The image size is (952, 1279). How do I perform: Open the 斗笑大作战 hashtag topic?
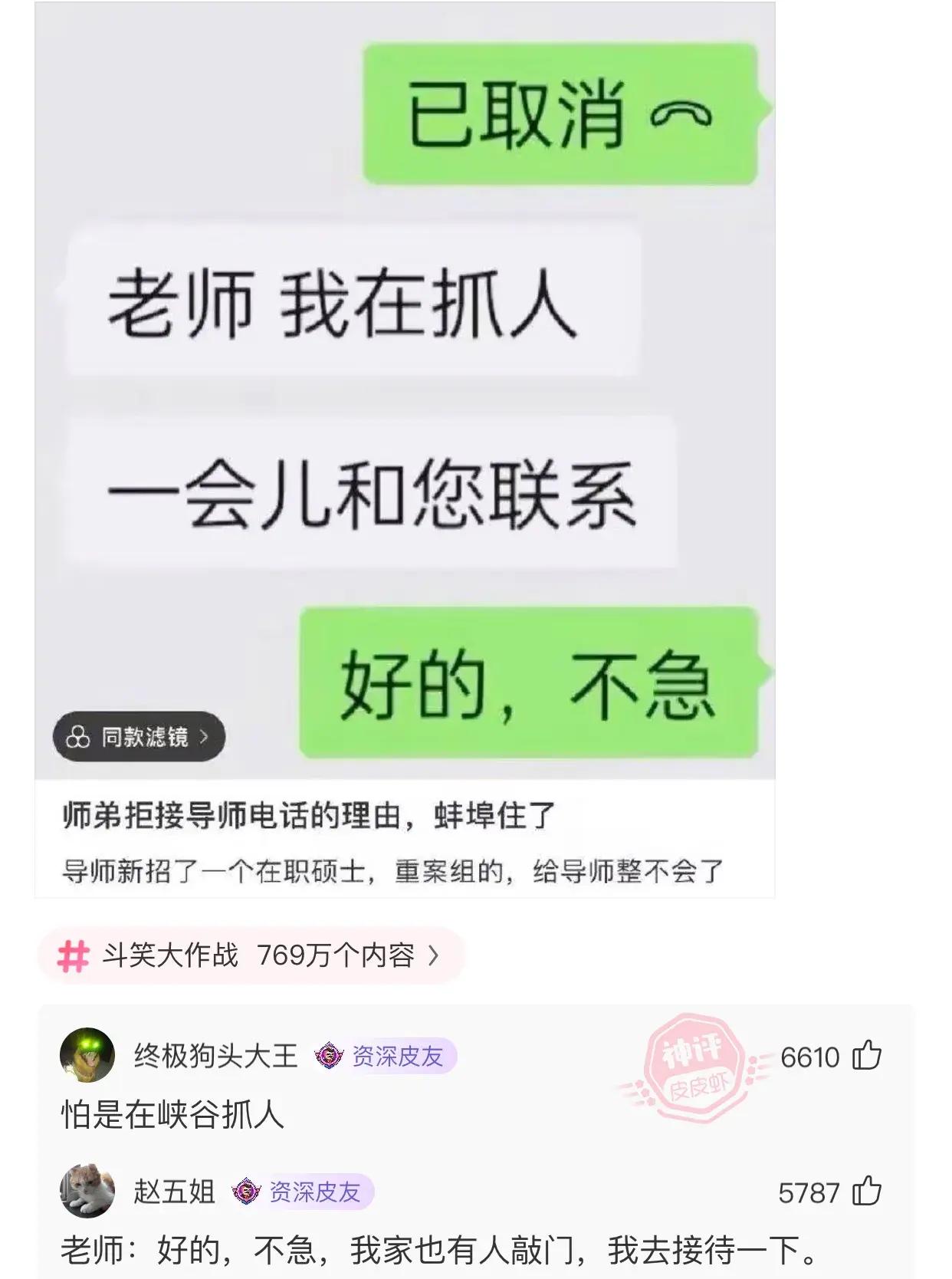pyautogui.click(x=250, y=955)
